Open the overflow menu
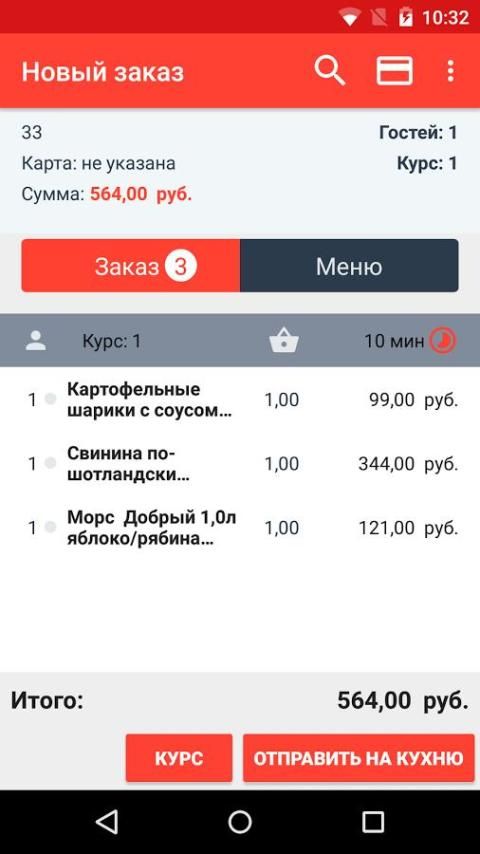 click(450, 71)
